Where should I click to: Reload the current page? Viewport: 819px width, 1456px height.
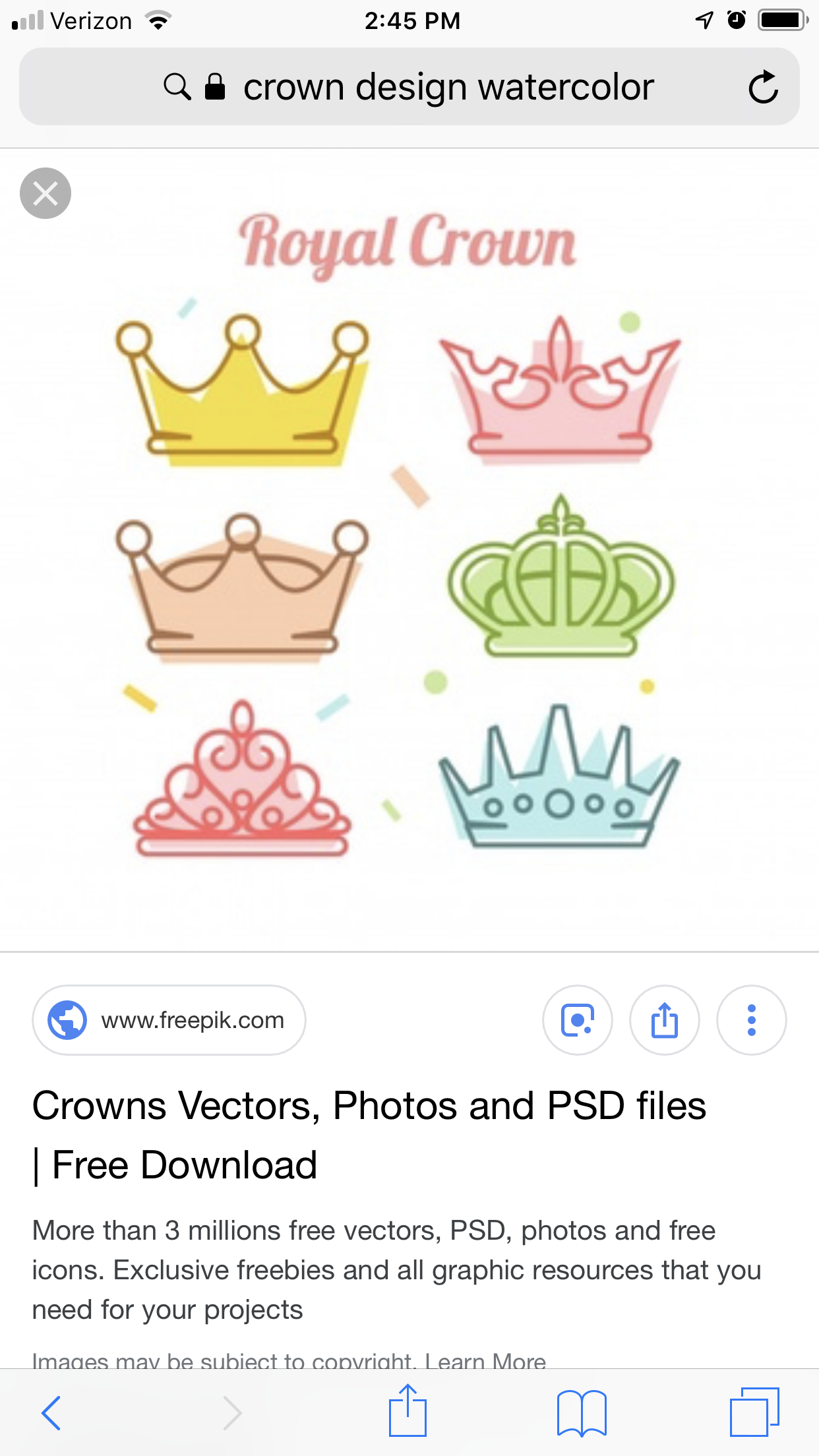point(763,87)
